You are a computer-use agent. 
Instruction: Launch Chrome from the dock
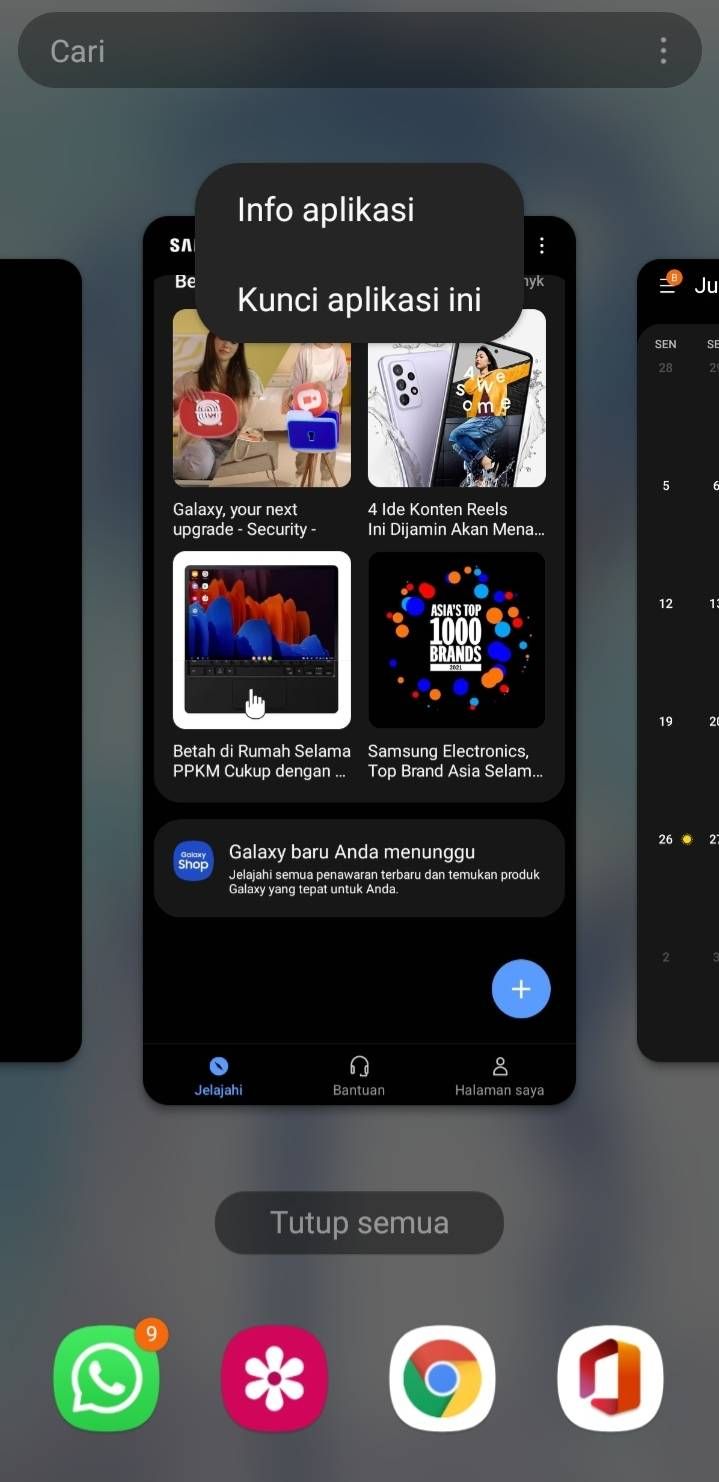point(442,1379)
